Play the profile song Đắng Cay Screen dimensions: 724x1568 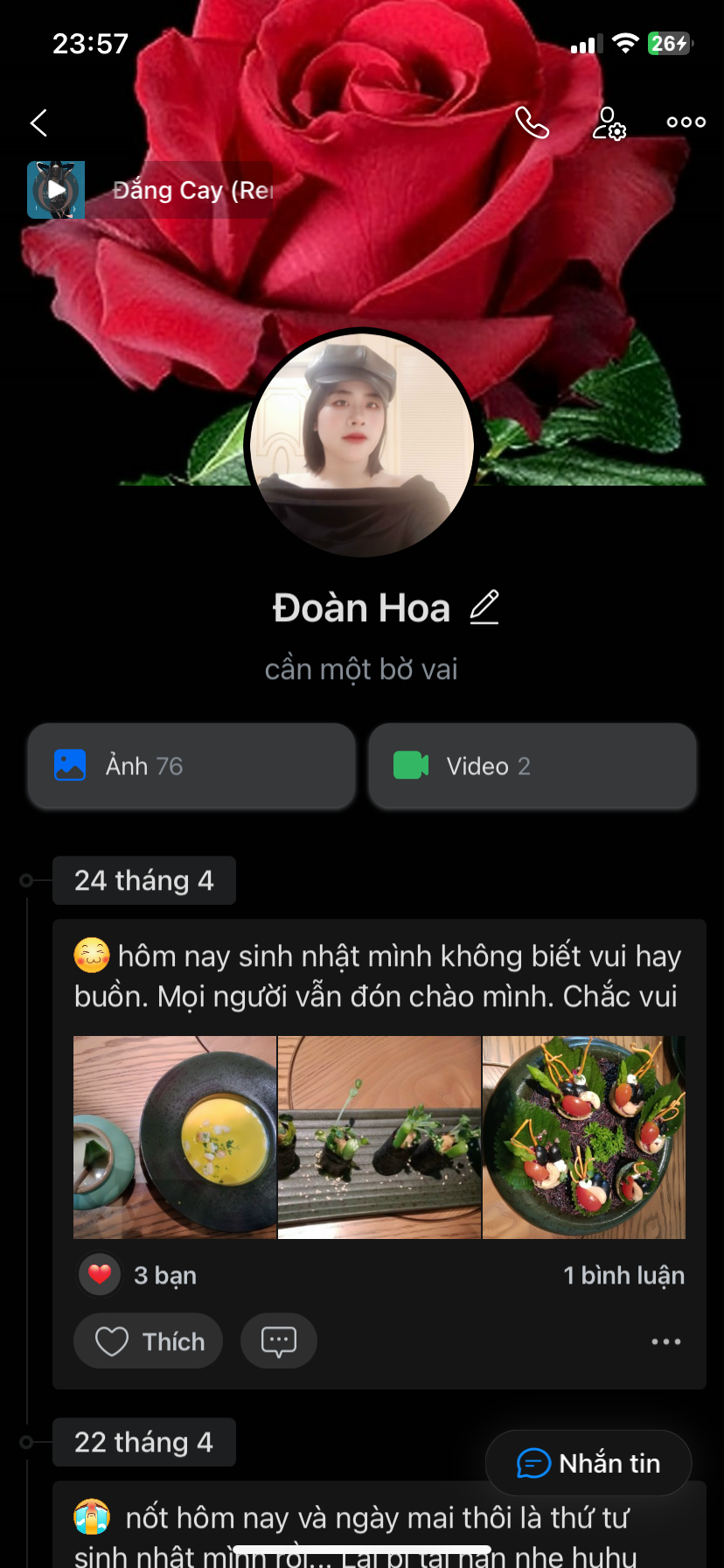pyautogui.click(x=56, y=190)
